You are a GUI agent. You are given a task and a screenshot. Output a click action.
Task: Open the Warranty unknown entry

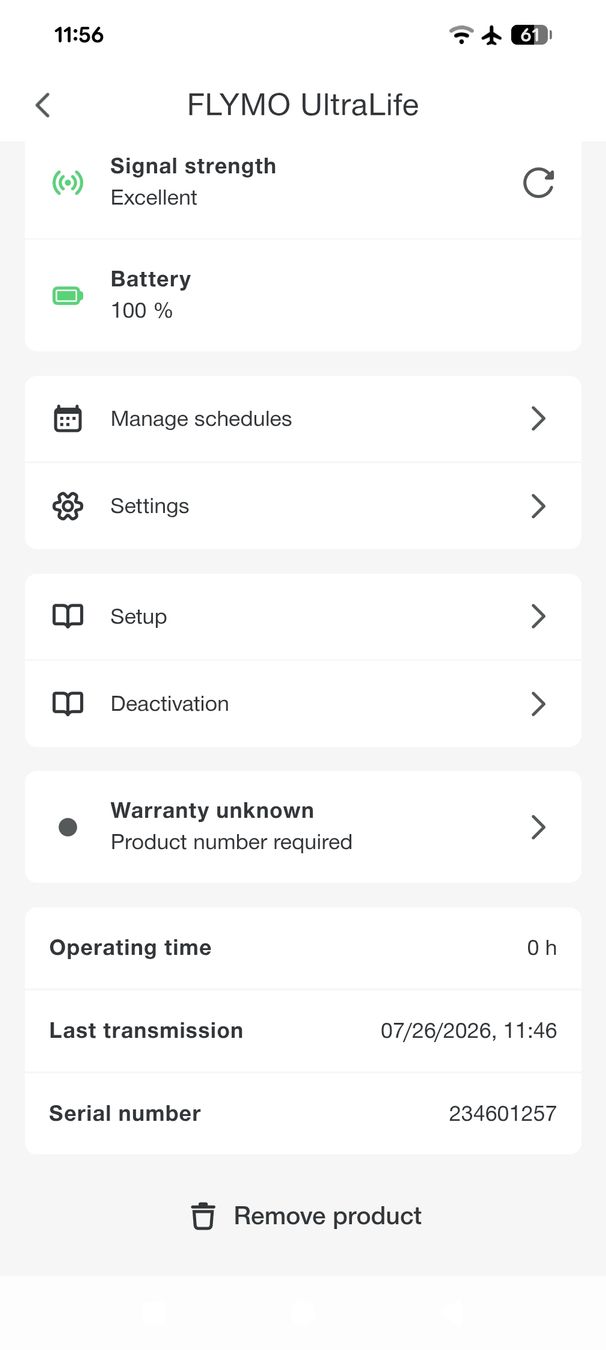point(303,827)
